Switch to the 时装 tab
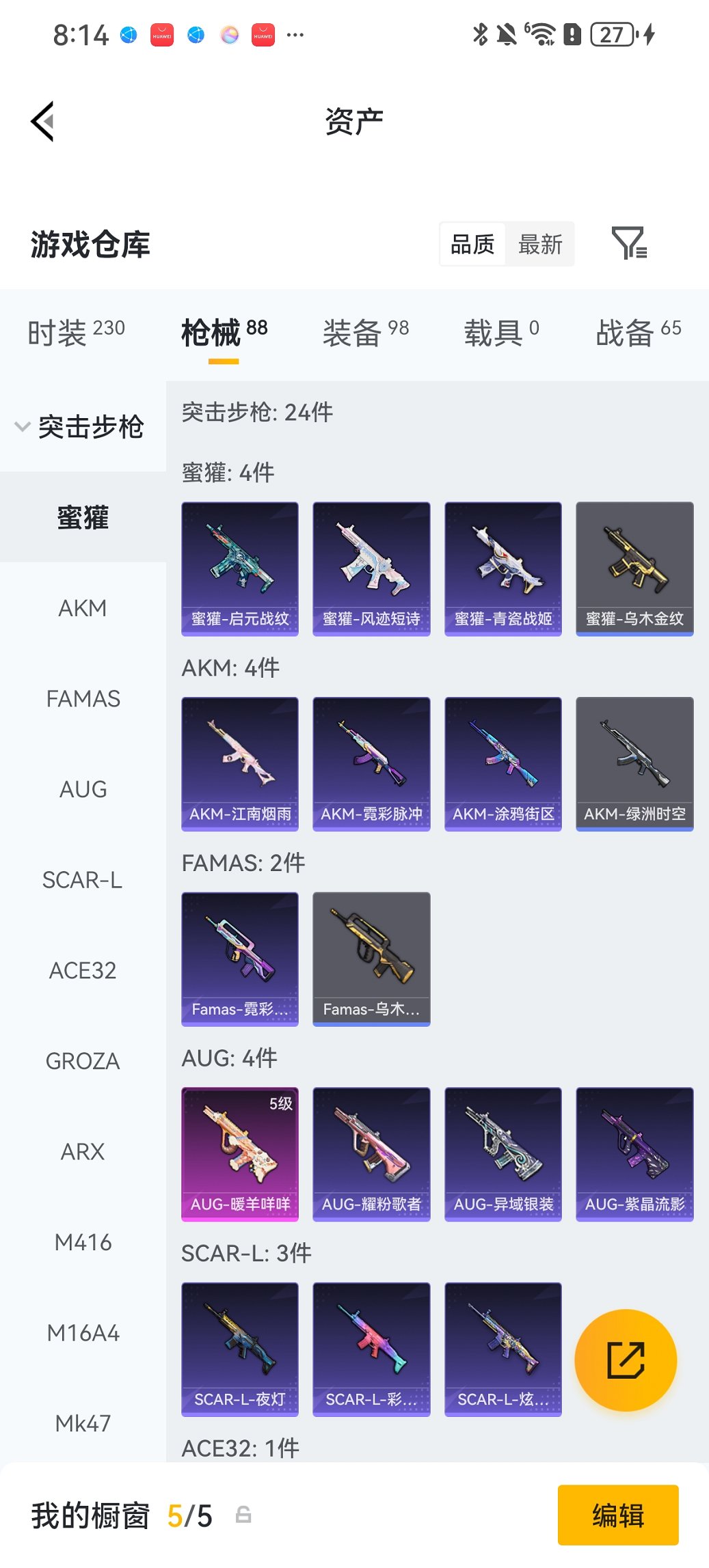709x1568 pixels. point(76,333)
